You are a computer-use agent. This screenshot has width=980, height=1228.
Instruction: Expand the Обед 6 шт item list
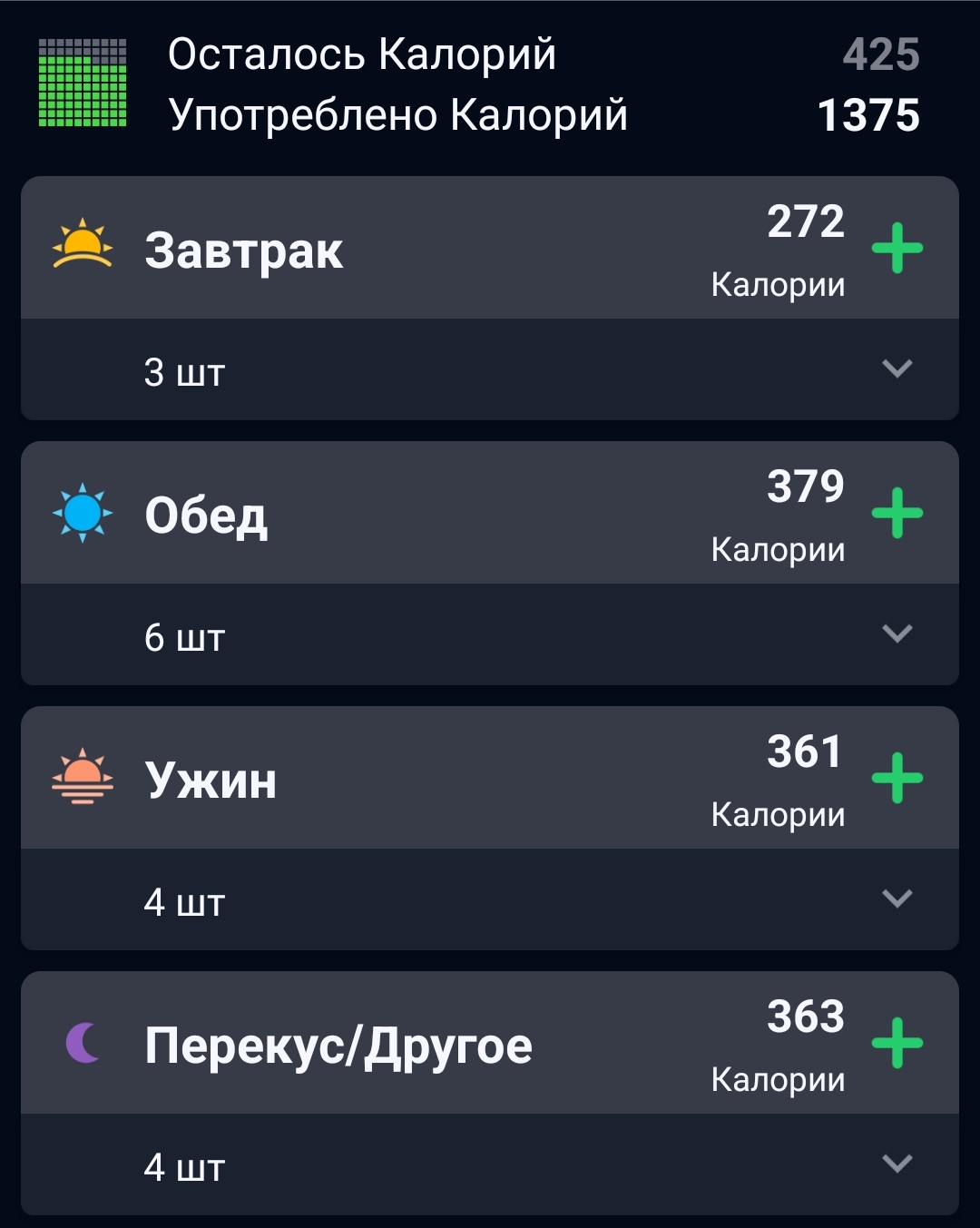coord(897,634)
